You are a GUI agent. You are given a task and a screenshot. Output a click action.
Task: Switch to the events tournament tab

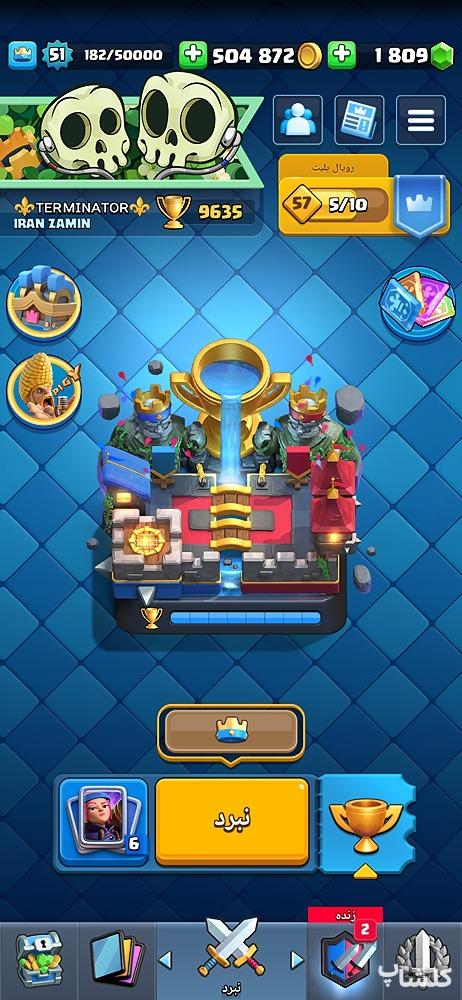tap(424, 960)
